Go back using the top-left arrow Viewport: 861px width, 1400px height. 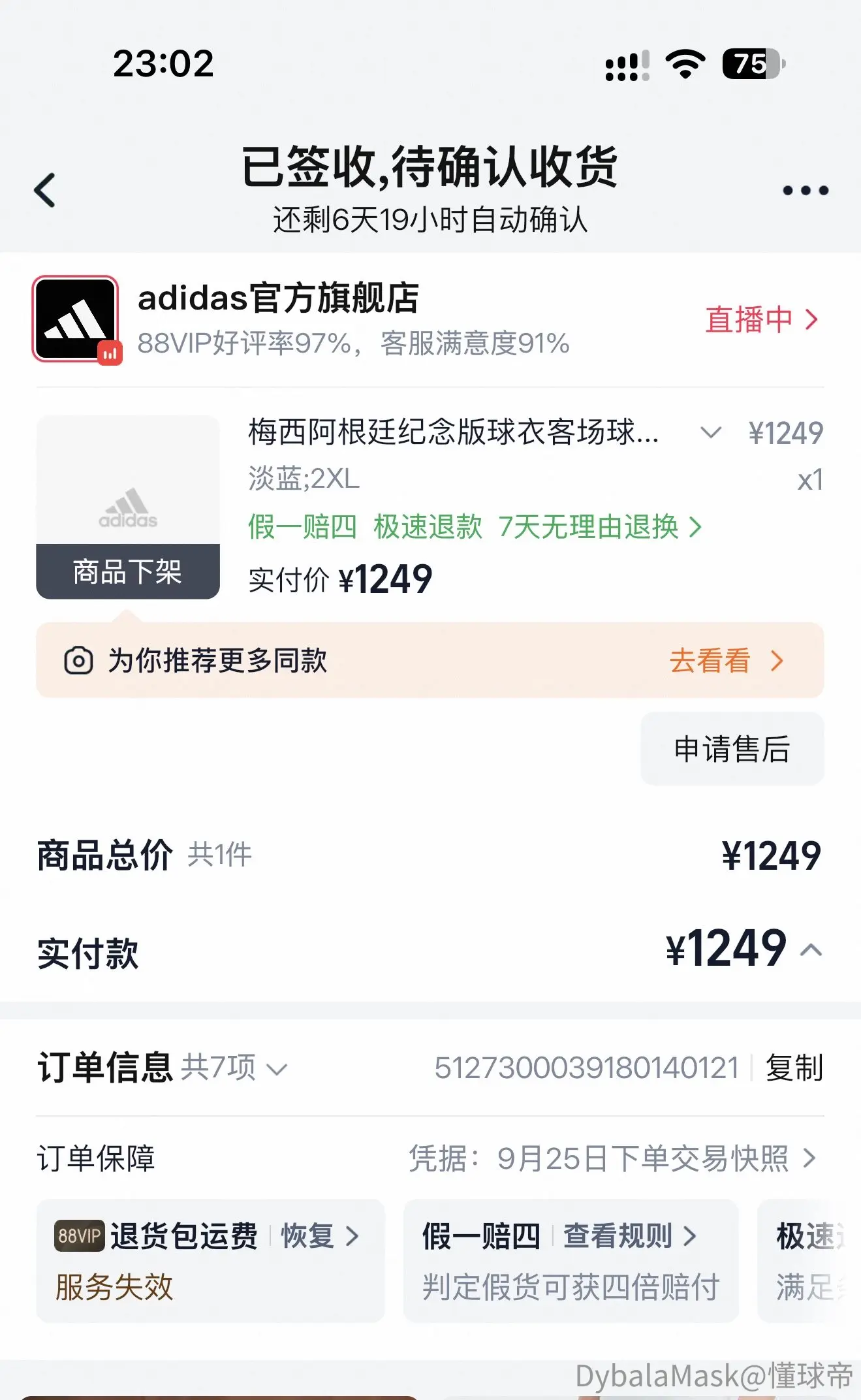pos(44,190)
